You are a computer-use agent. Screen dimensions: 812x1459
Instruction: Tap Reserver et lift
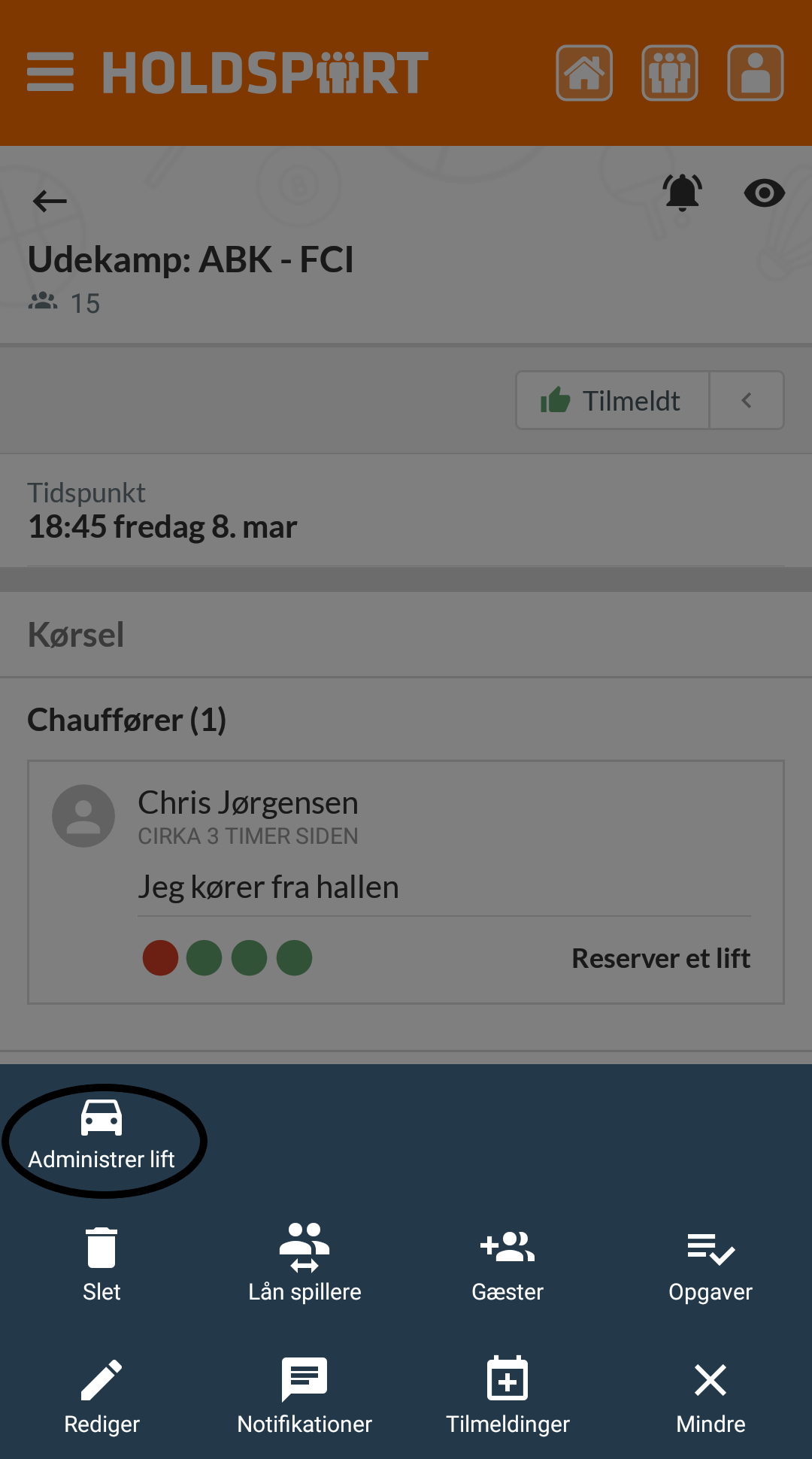661,958
